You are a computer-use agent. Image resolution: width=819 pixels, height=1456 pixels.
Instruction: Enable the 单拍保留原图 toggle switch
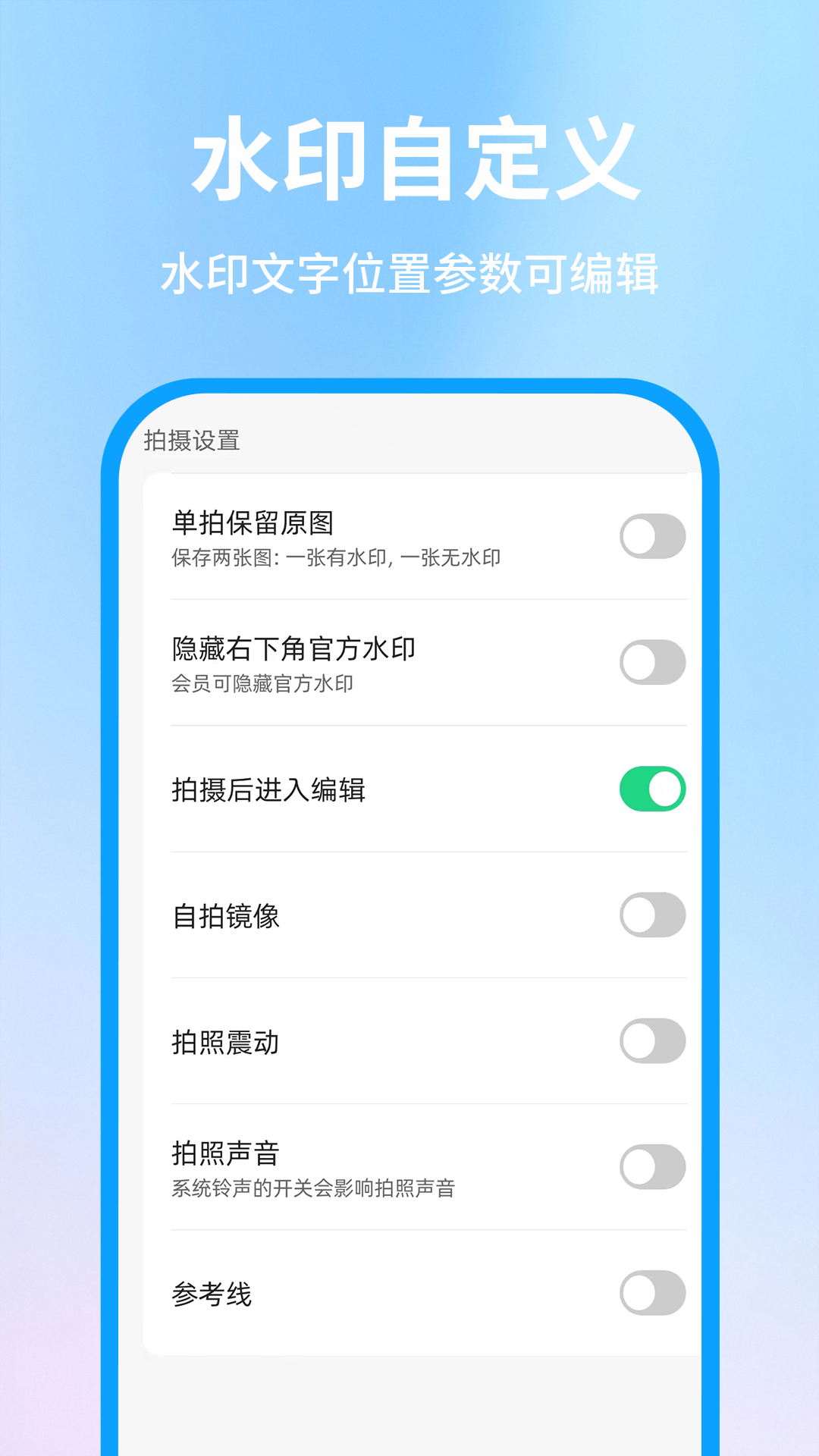[651, 535]
